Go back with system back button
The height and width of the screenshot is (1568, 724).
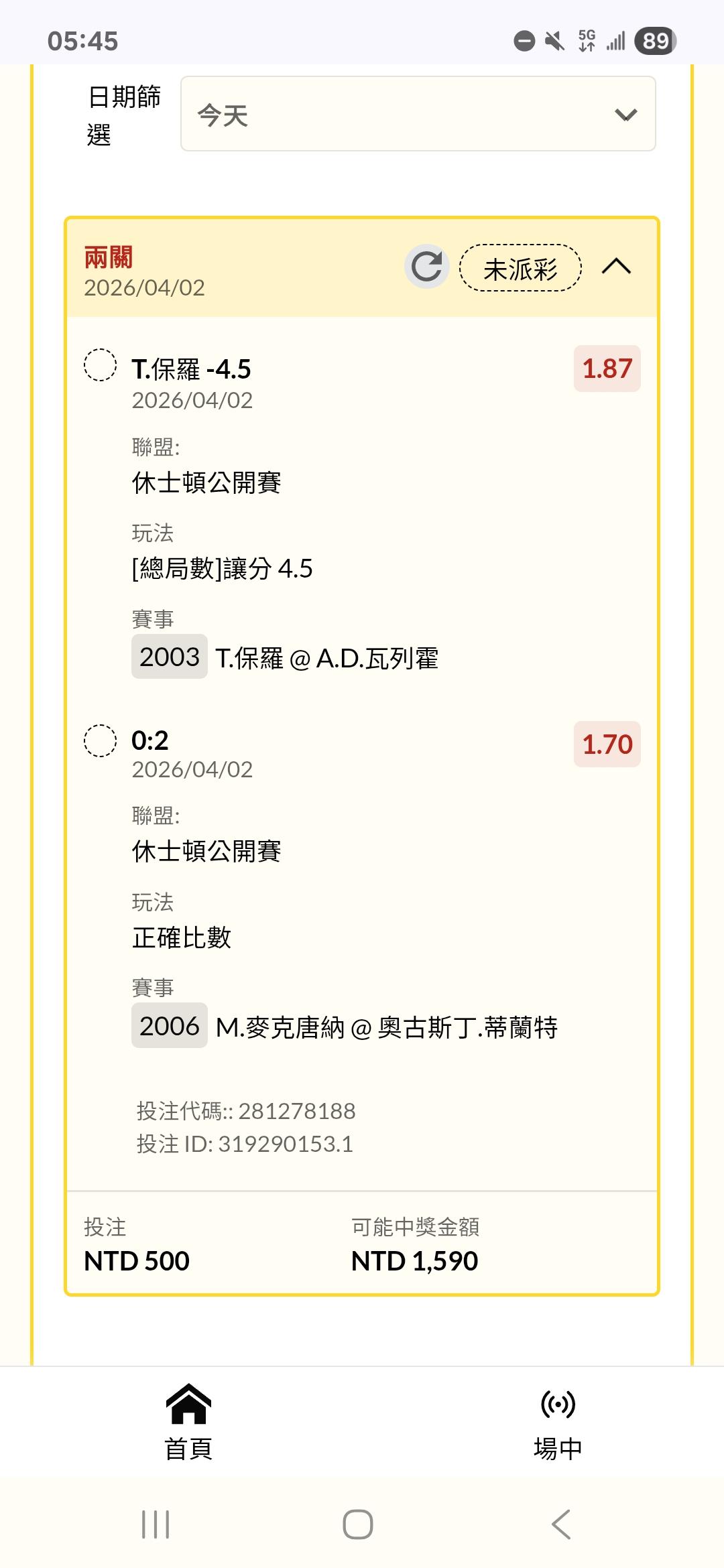point(561,1524)
